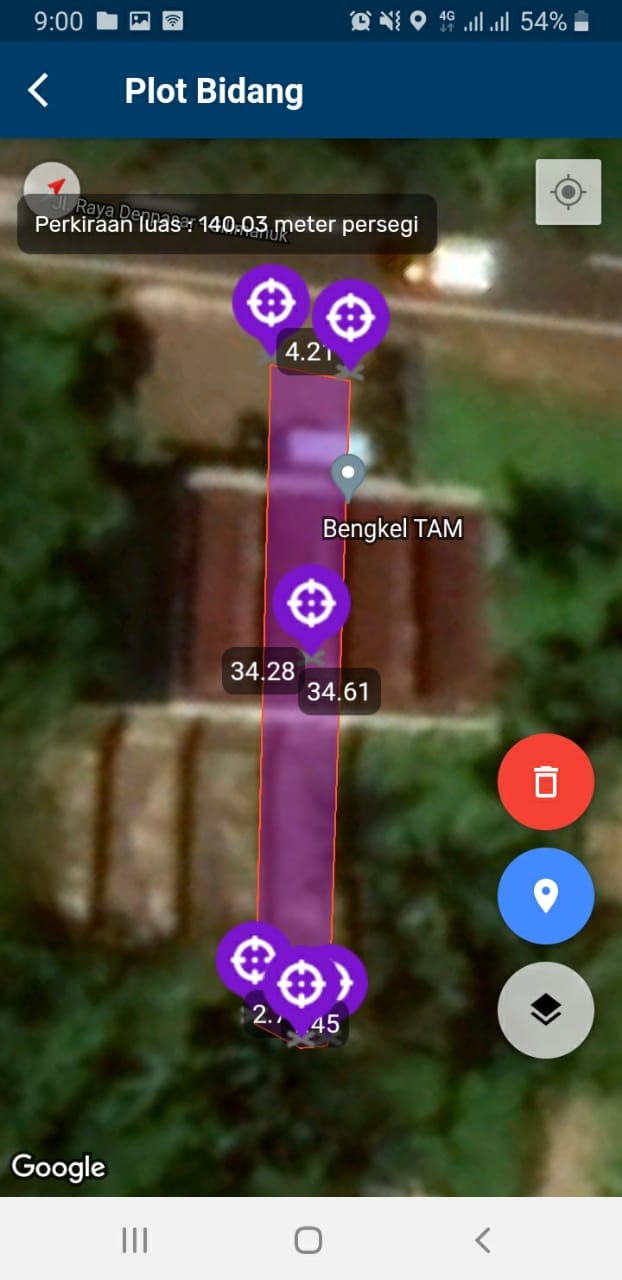Screen dimensions: 622x1280
Task: Go back from Plot Bidang screen
Action: [38, 90]
